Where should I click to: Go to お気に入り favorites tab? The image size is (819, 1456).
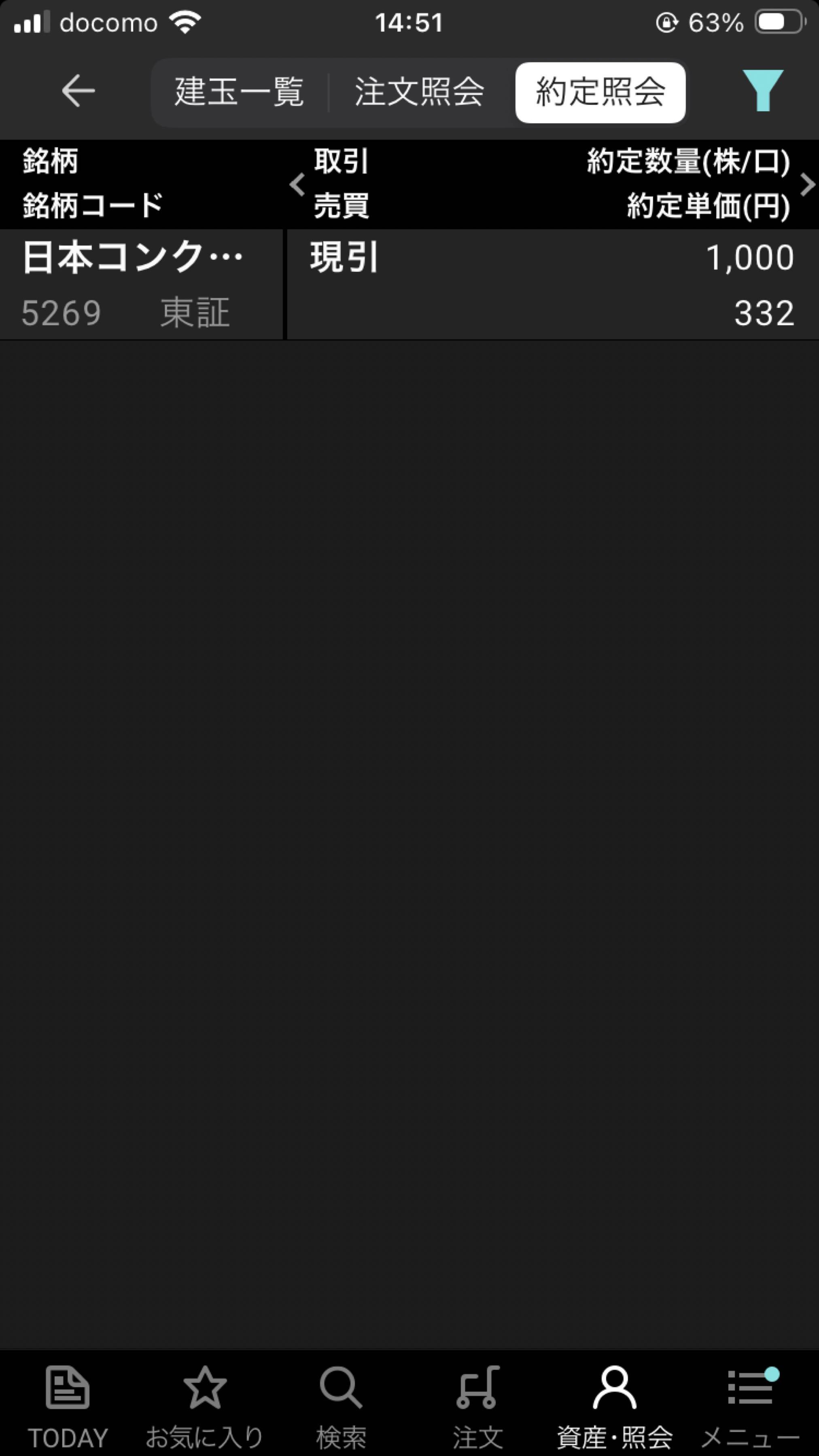coord(204,1404)
